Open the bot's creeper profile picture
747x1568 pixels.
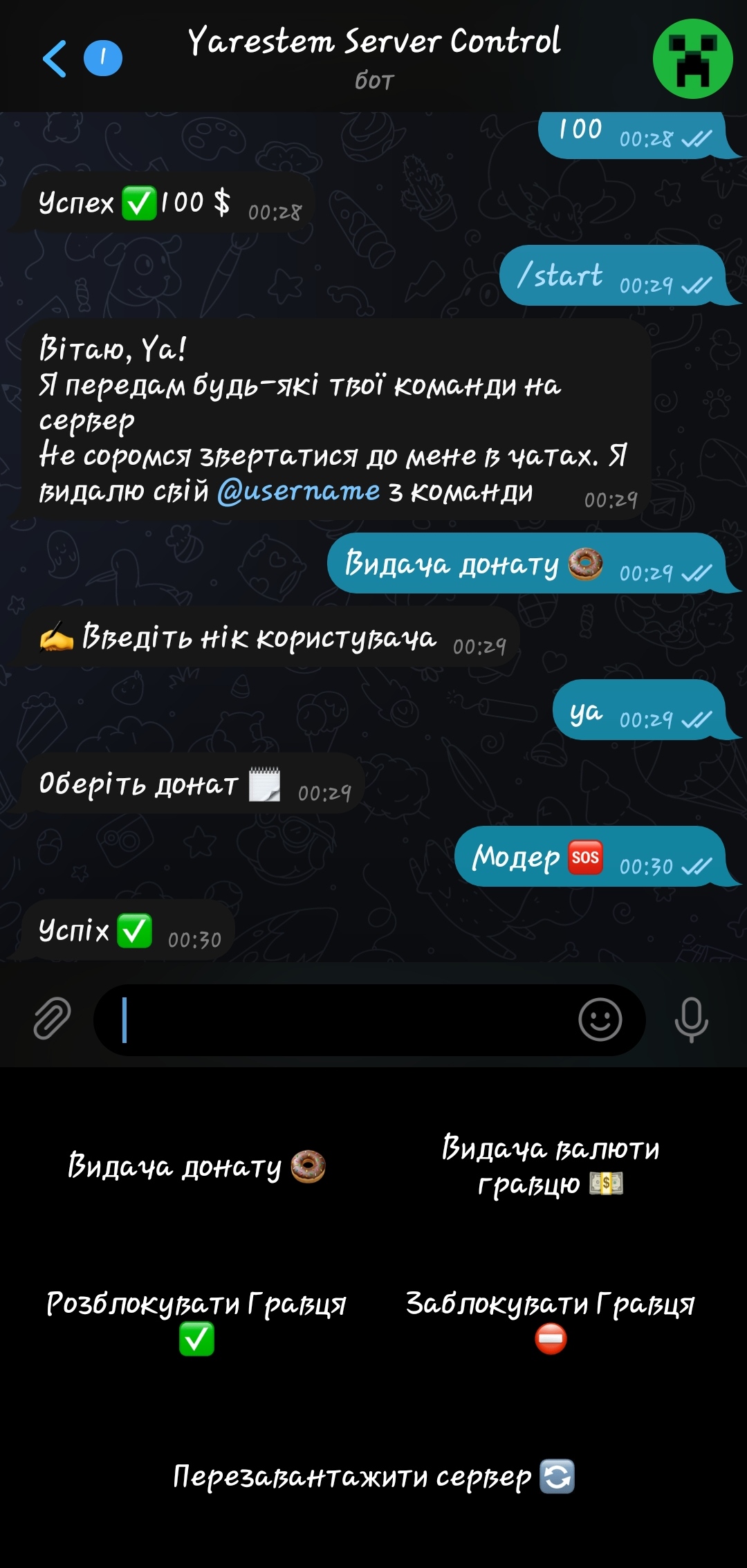click(692, 59)
